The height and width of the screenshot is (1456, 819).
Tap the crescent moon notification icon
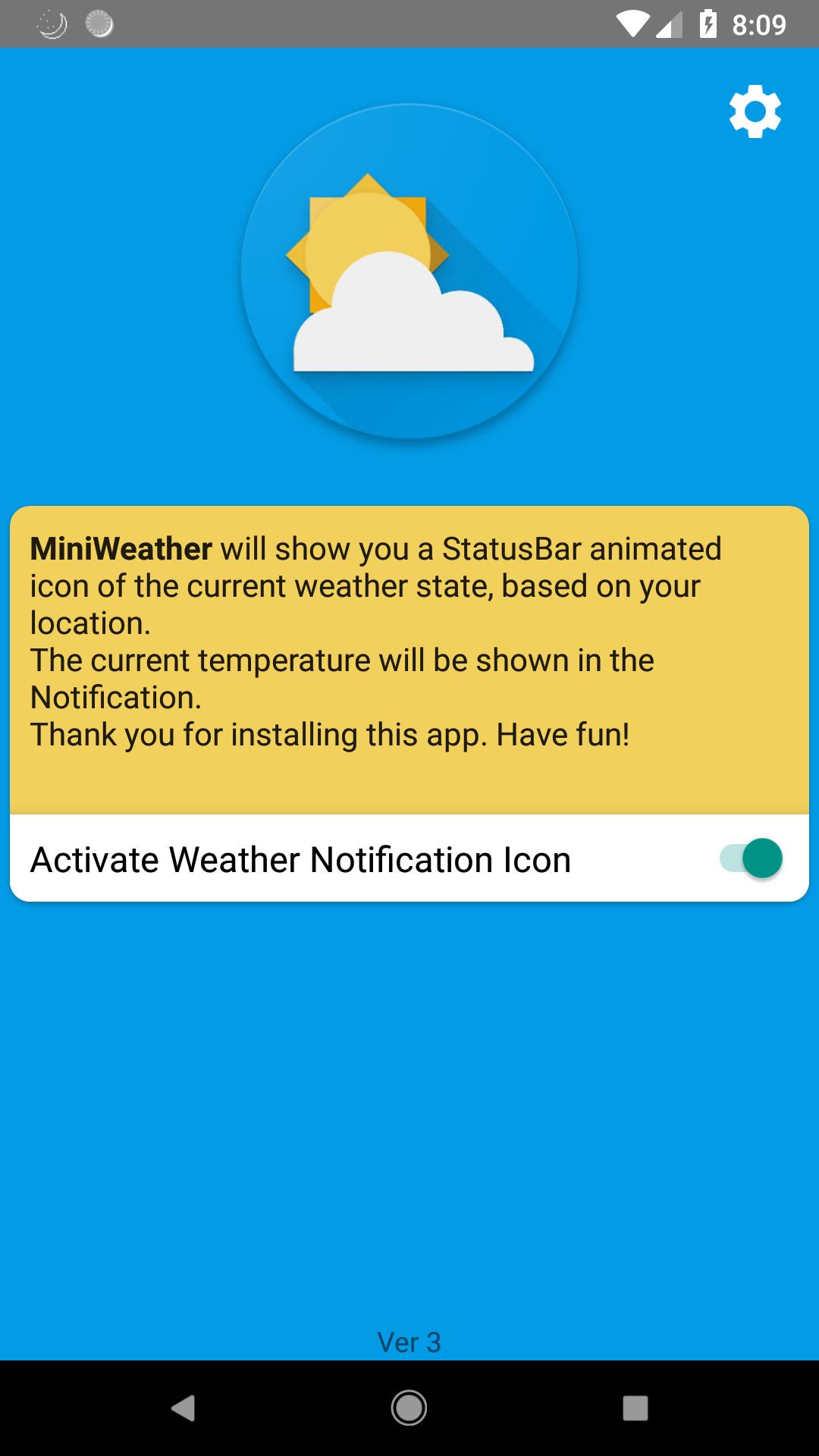click(x=52, y=24)
